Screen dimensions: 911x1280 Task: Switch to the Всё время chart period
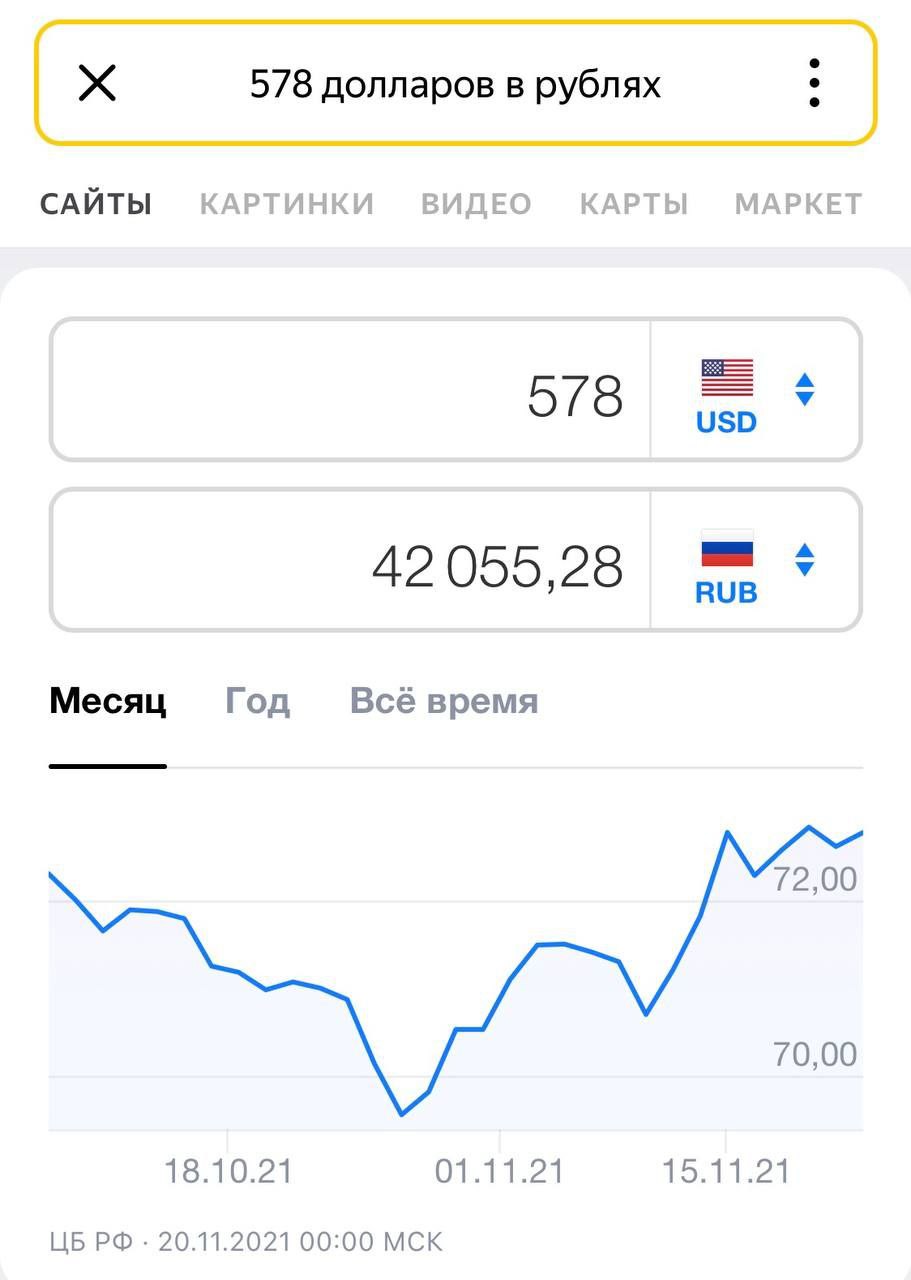coord(444,700)
